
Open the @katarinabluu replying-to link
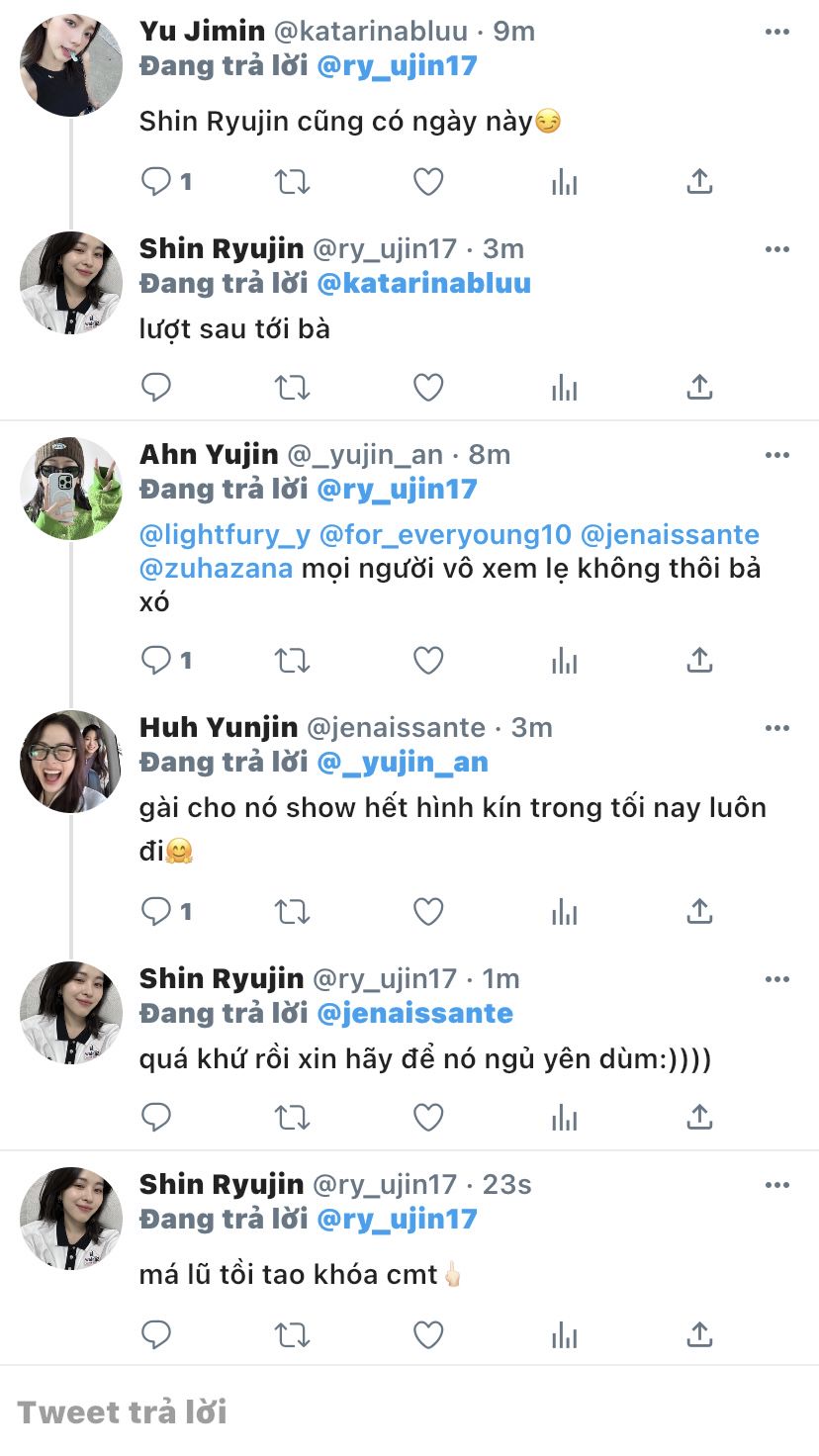tap(423, 283)
